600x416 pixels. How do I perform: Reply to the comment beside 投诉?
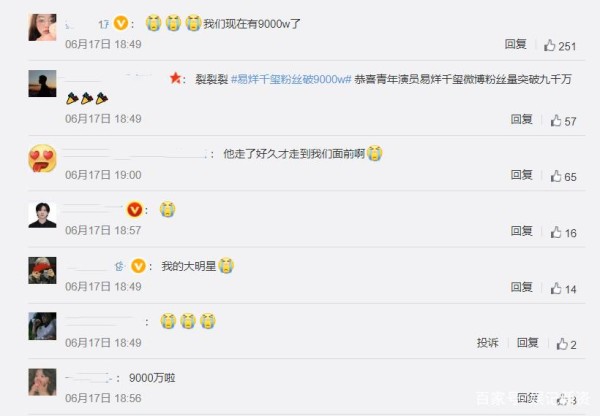(527, 343)
